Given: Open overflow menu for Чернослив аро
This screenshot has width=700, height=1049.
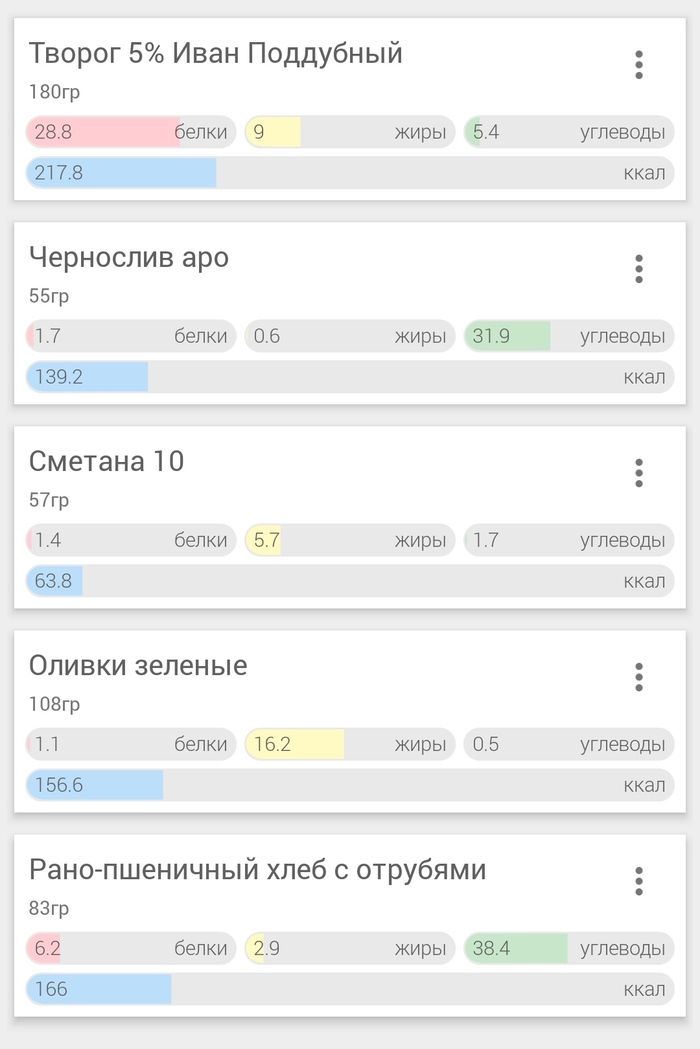Looking at the screenshot, I should [639, 269].
